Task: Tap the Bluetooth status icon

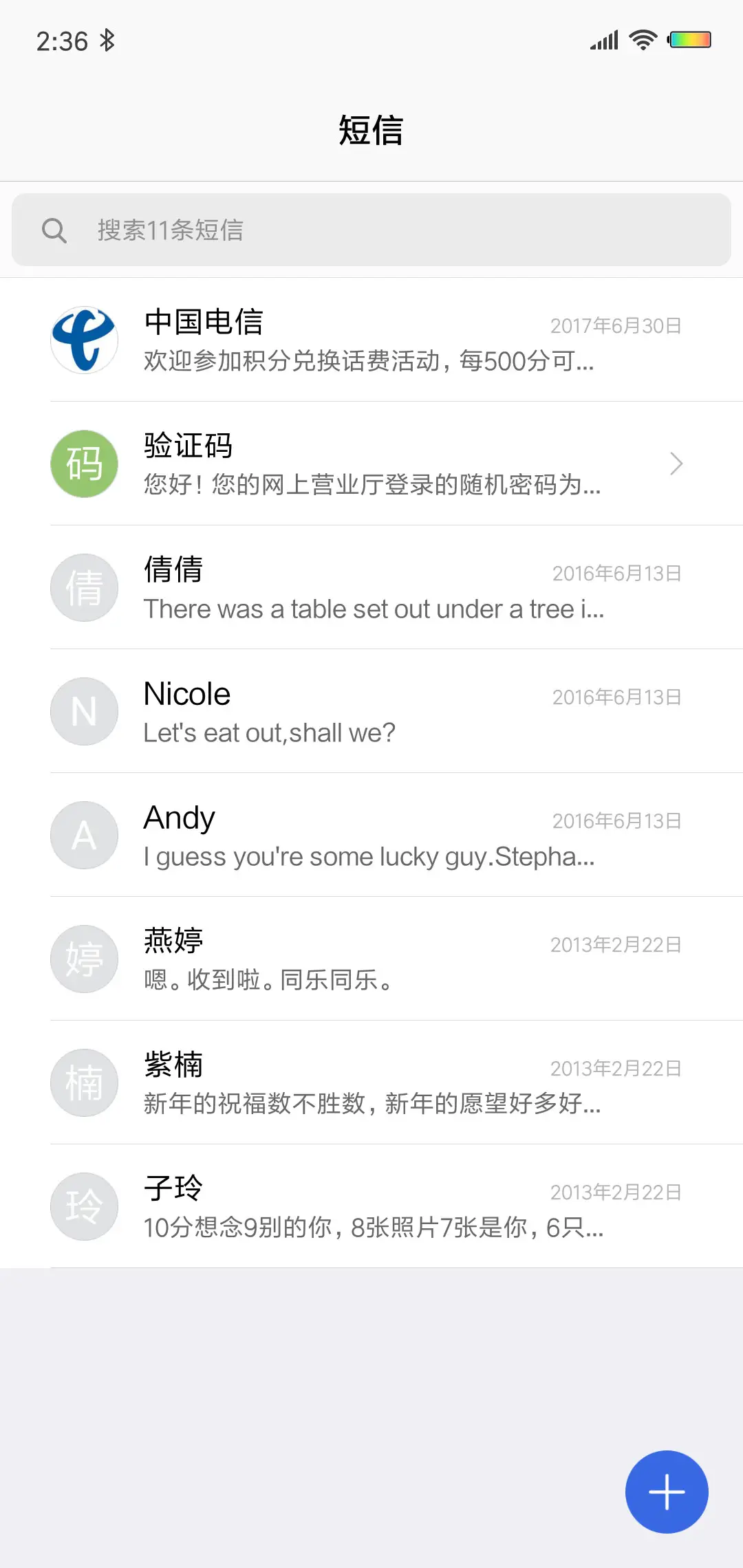Action: 108,39
